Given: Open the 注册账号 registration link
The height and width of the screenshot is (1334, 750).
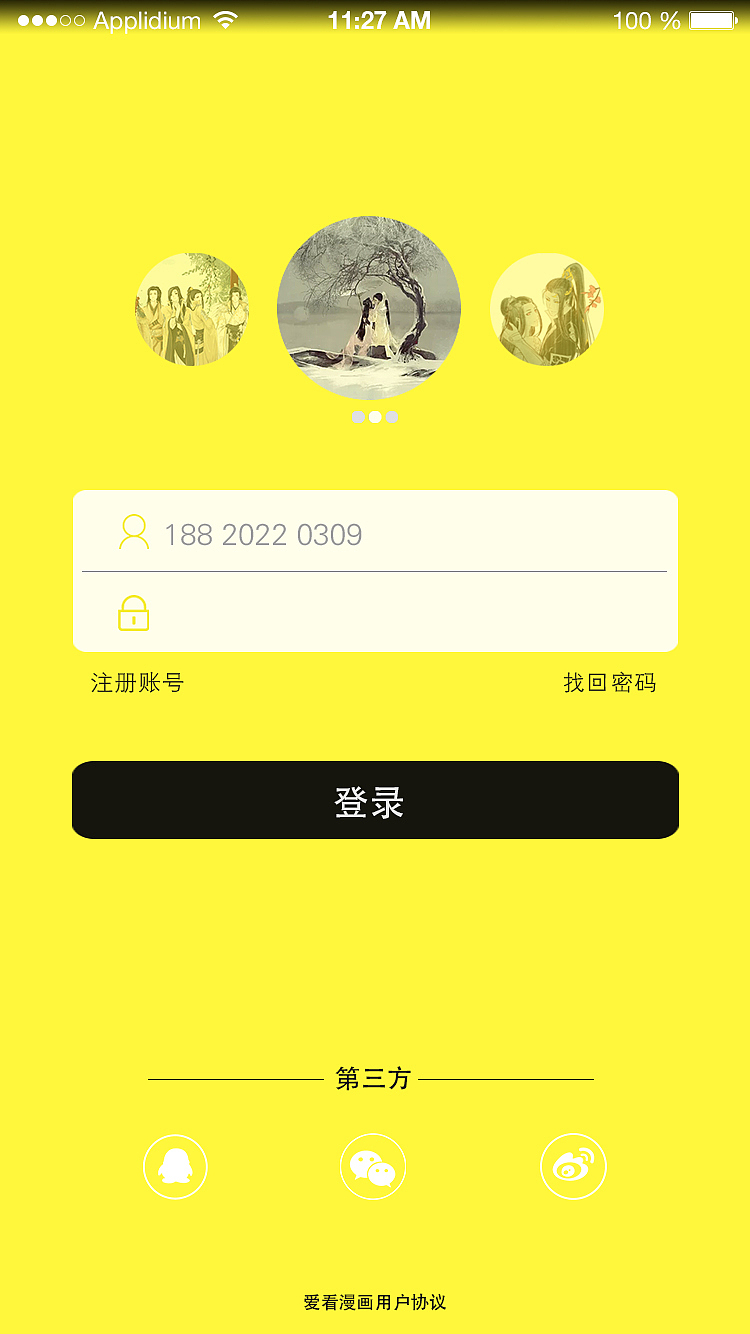Looking at the screenshot, I should click(137, 682).
